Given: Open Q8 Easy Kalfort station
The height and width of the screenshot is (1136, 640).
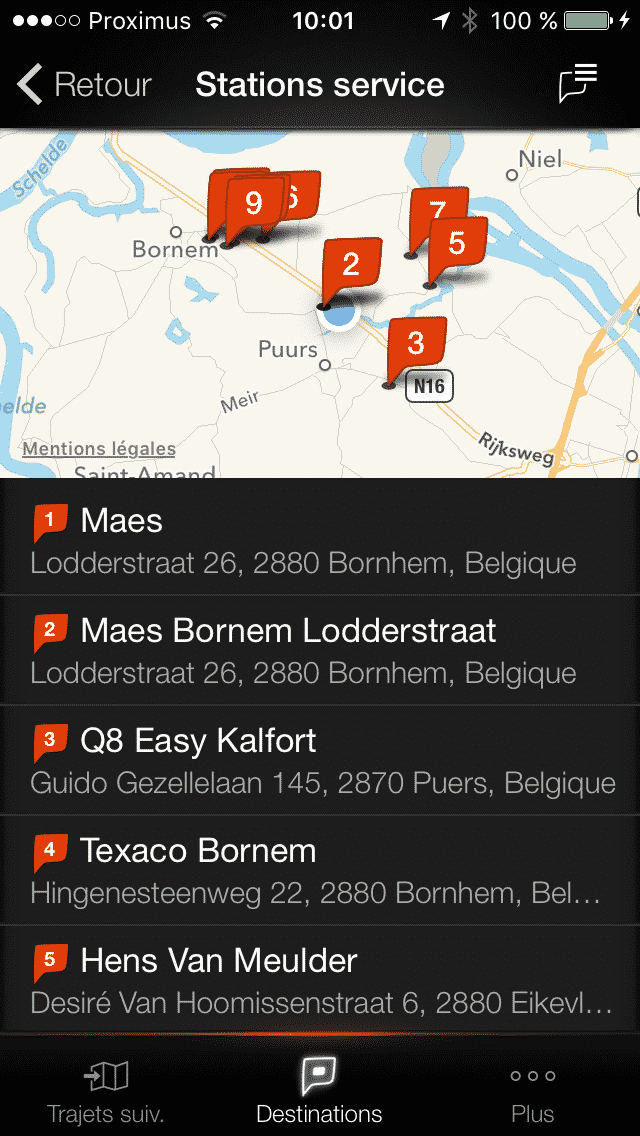Looking at the screenshot, I should [320, 760].
